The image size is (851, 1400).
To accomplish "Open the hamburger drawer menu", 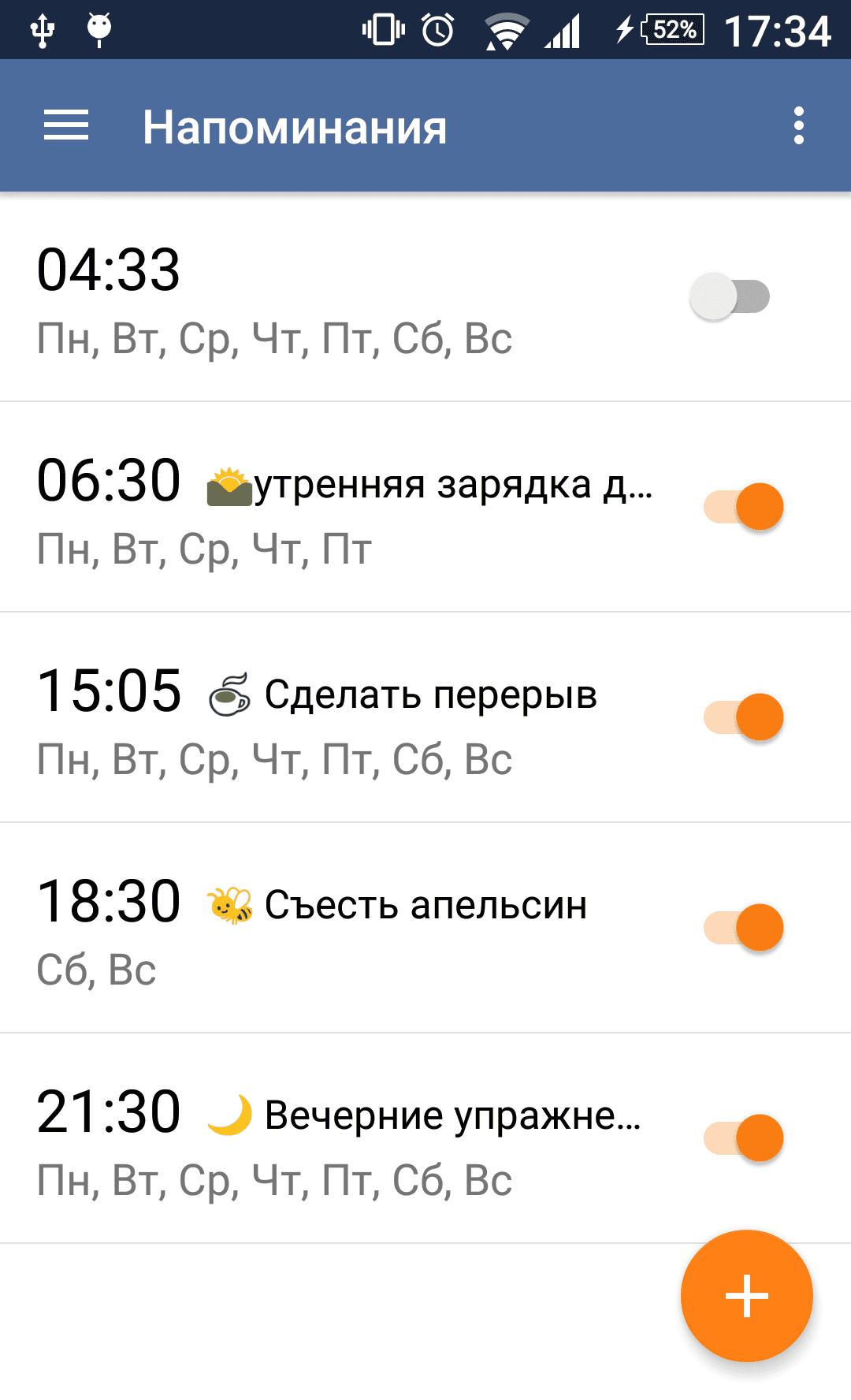I will click(x=66, y=126).
